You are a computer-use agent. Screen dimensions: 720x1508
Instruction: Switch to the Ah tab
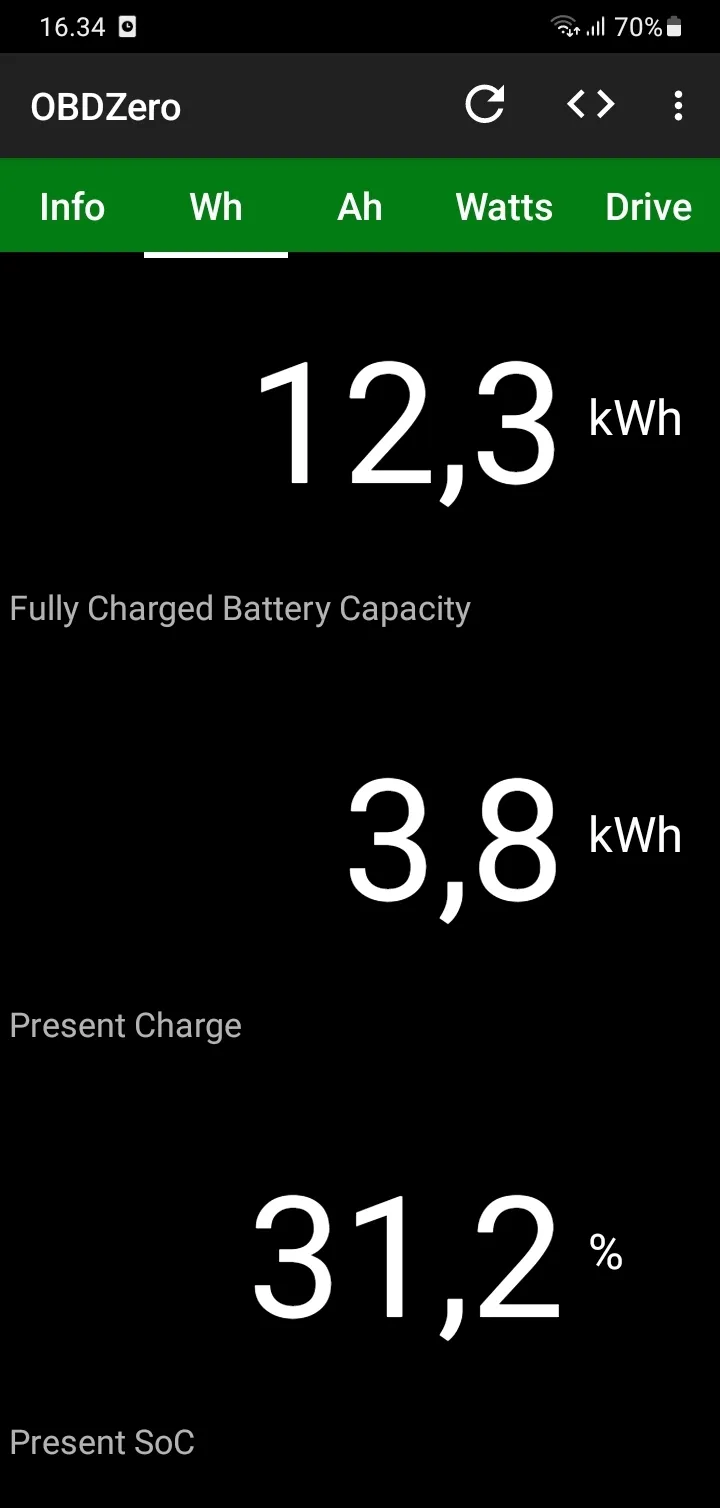360,207
